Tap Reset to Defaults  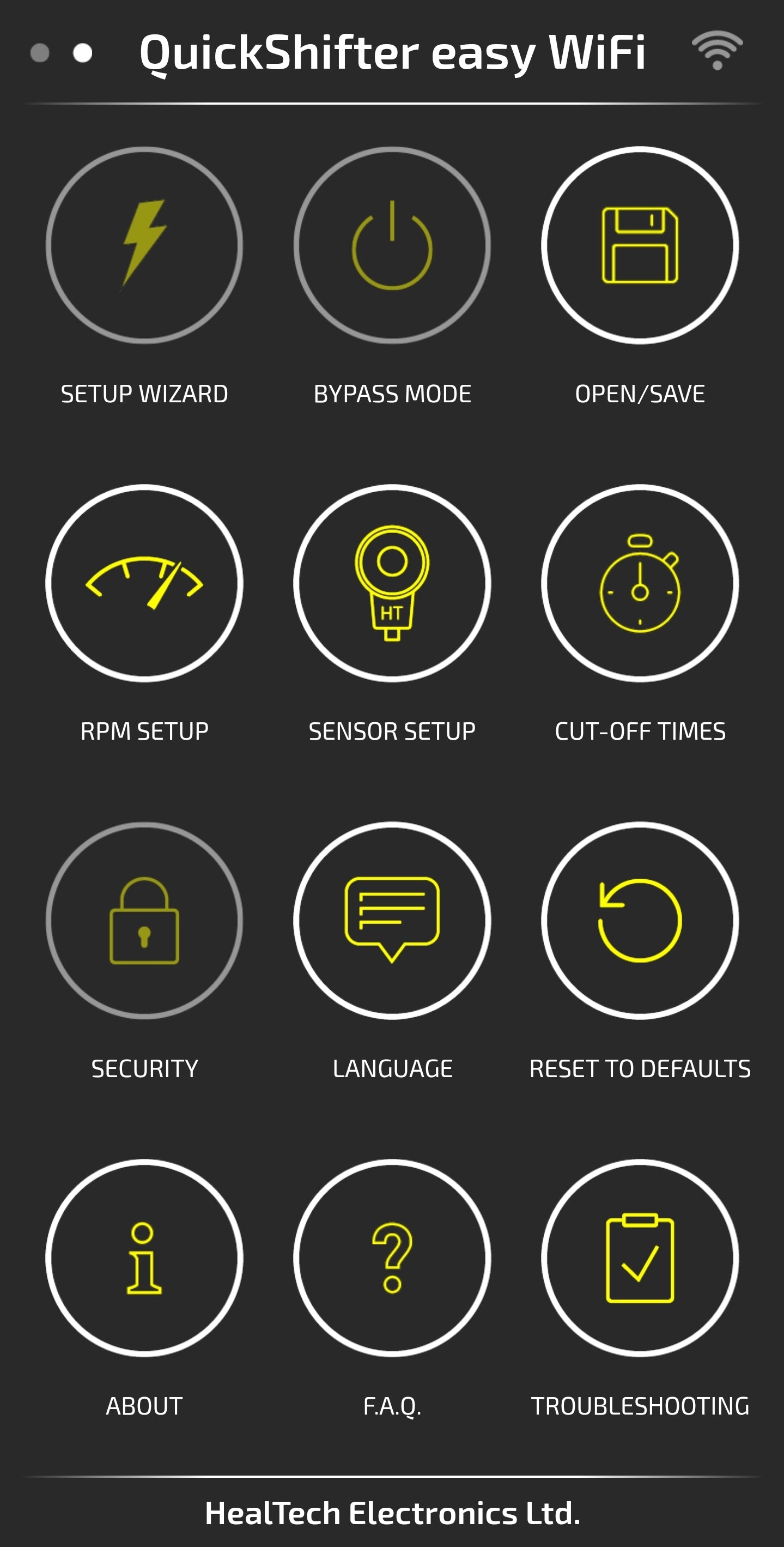640,920
